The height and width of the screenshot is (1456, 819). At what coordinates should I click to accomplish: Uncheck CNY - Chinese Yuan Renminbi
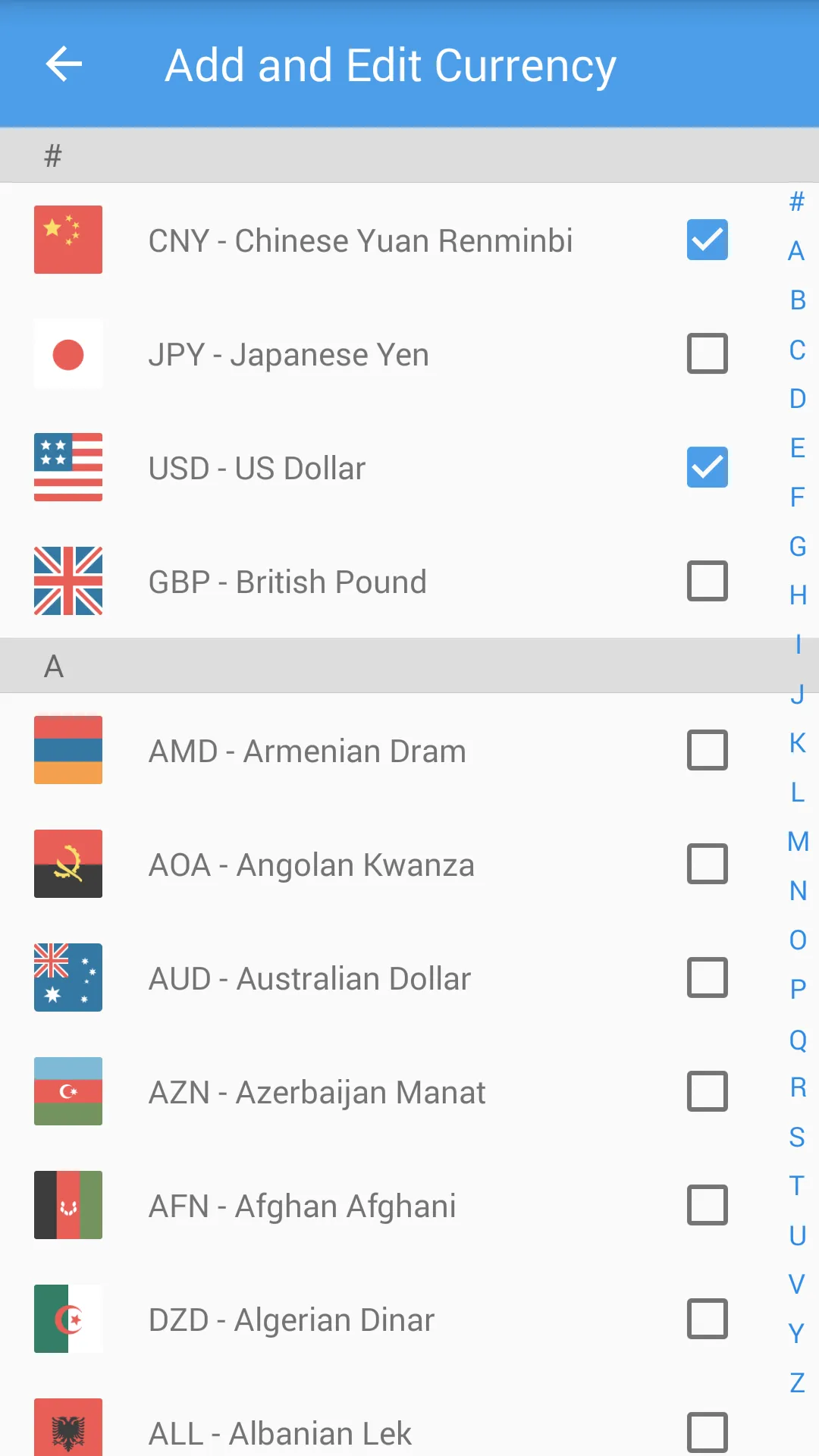point(707,240)
